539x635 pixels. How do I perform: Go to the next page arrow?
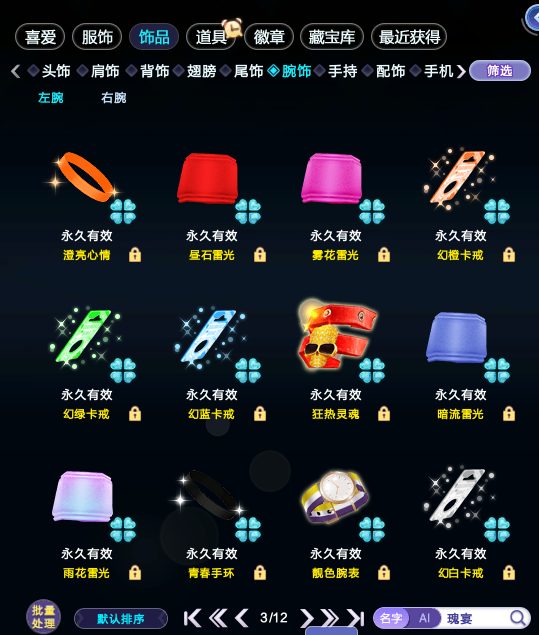307,618
